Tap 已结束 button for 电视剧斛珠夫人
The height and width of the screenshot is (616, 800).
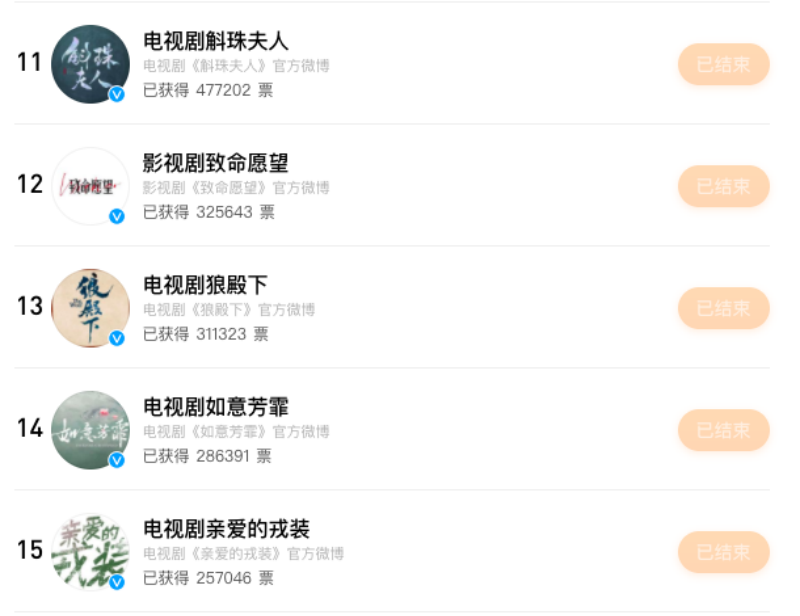[x=723, y=64]
